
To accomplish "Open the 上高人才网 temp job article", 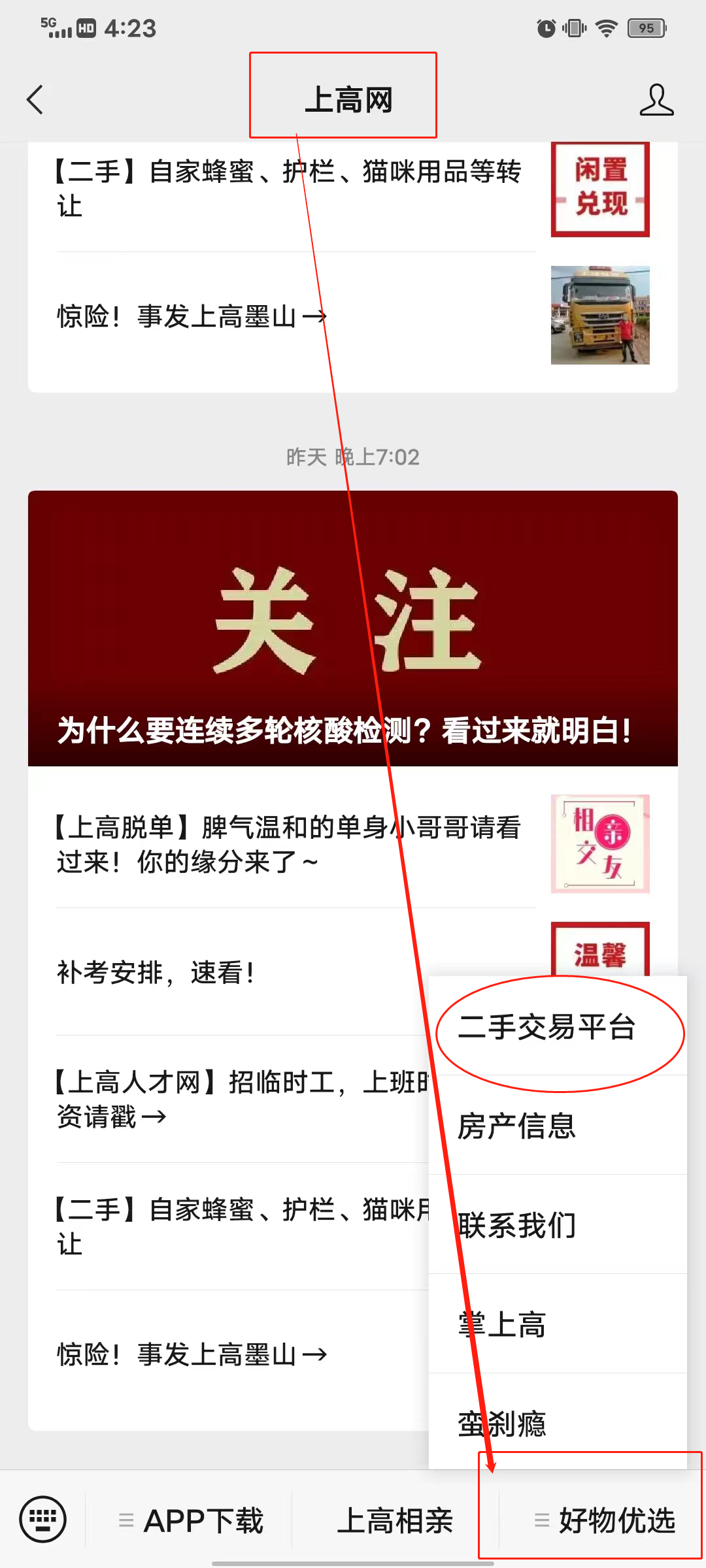I will [229, 1100].
